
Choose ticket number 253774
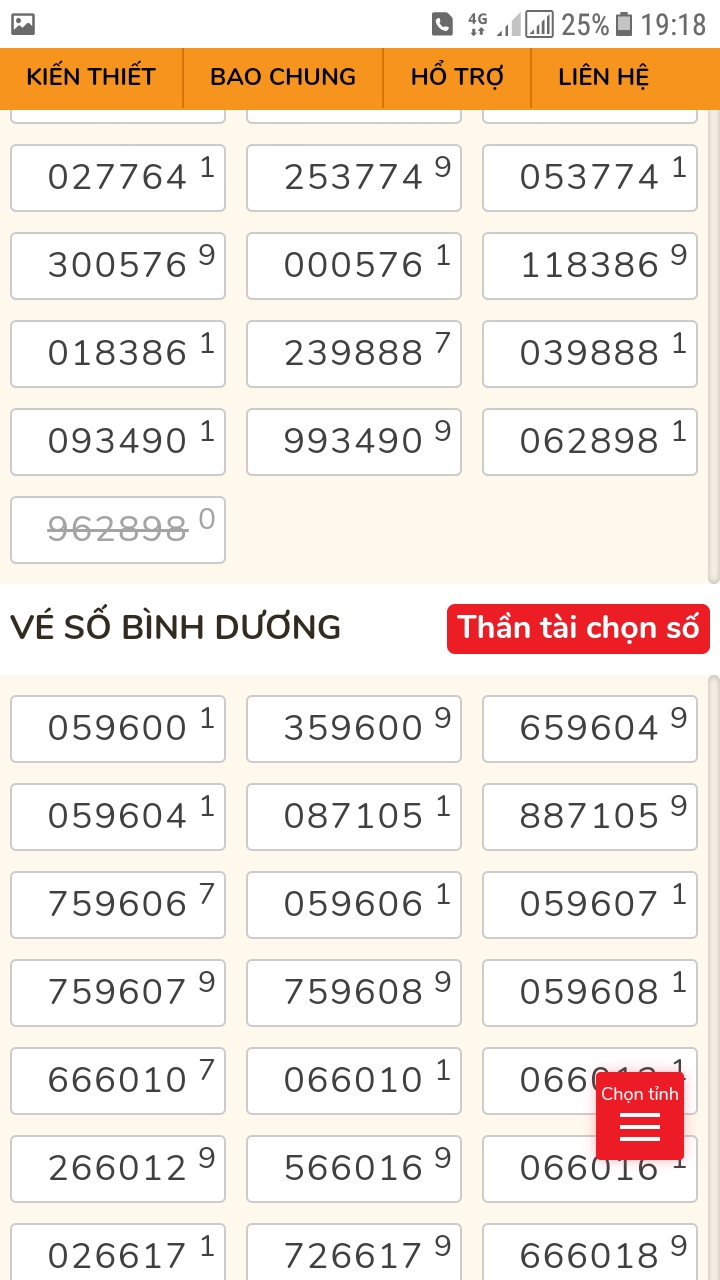tap(354, 178)
